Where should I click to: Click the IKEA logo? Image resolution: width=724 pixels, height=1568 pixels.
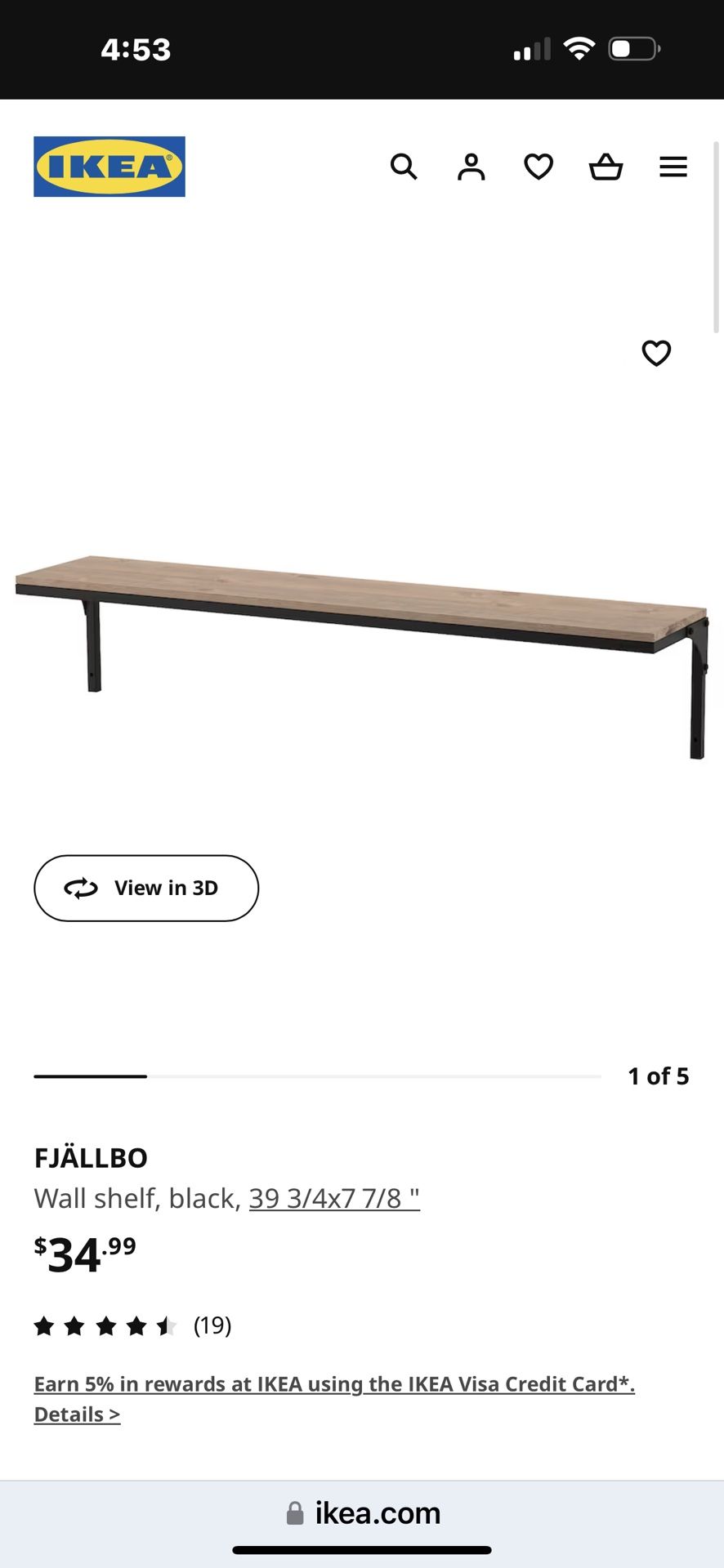(109, 167)
